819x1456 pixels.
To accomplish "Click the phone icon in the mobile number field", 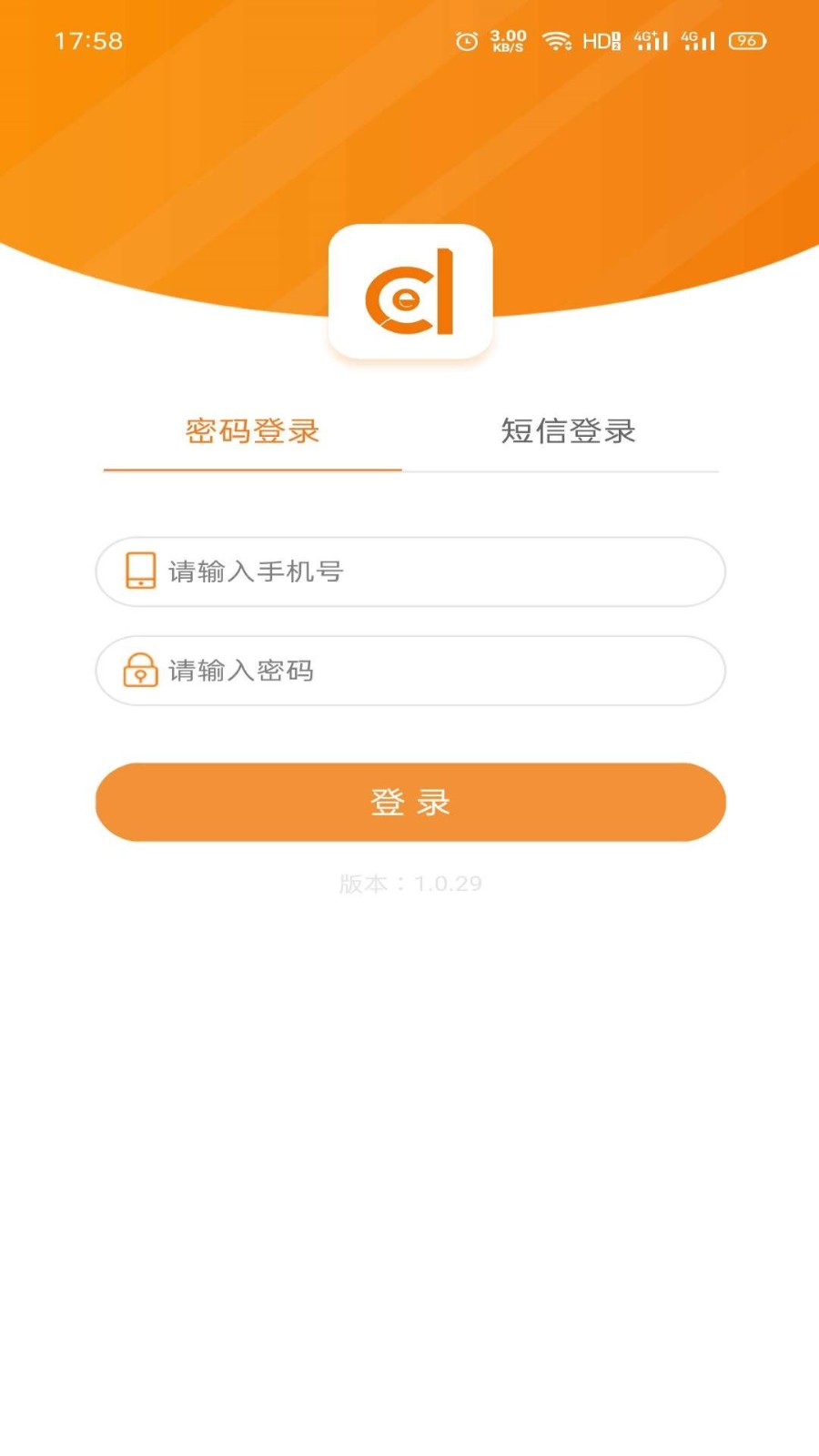I will (x=137, y=571).
